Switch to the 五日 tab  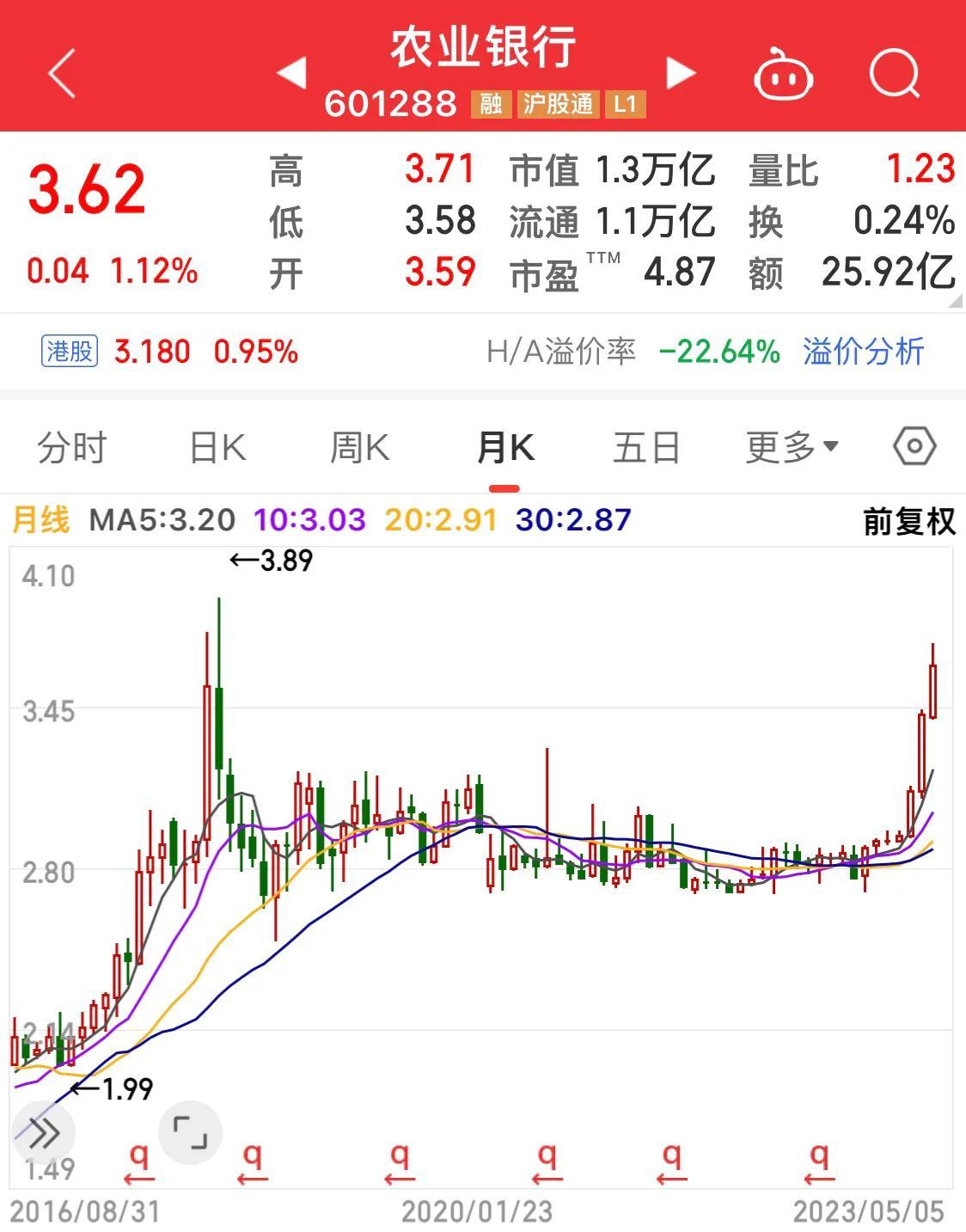(x=646, y=449)
